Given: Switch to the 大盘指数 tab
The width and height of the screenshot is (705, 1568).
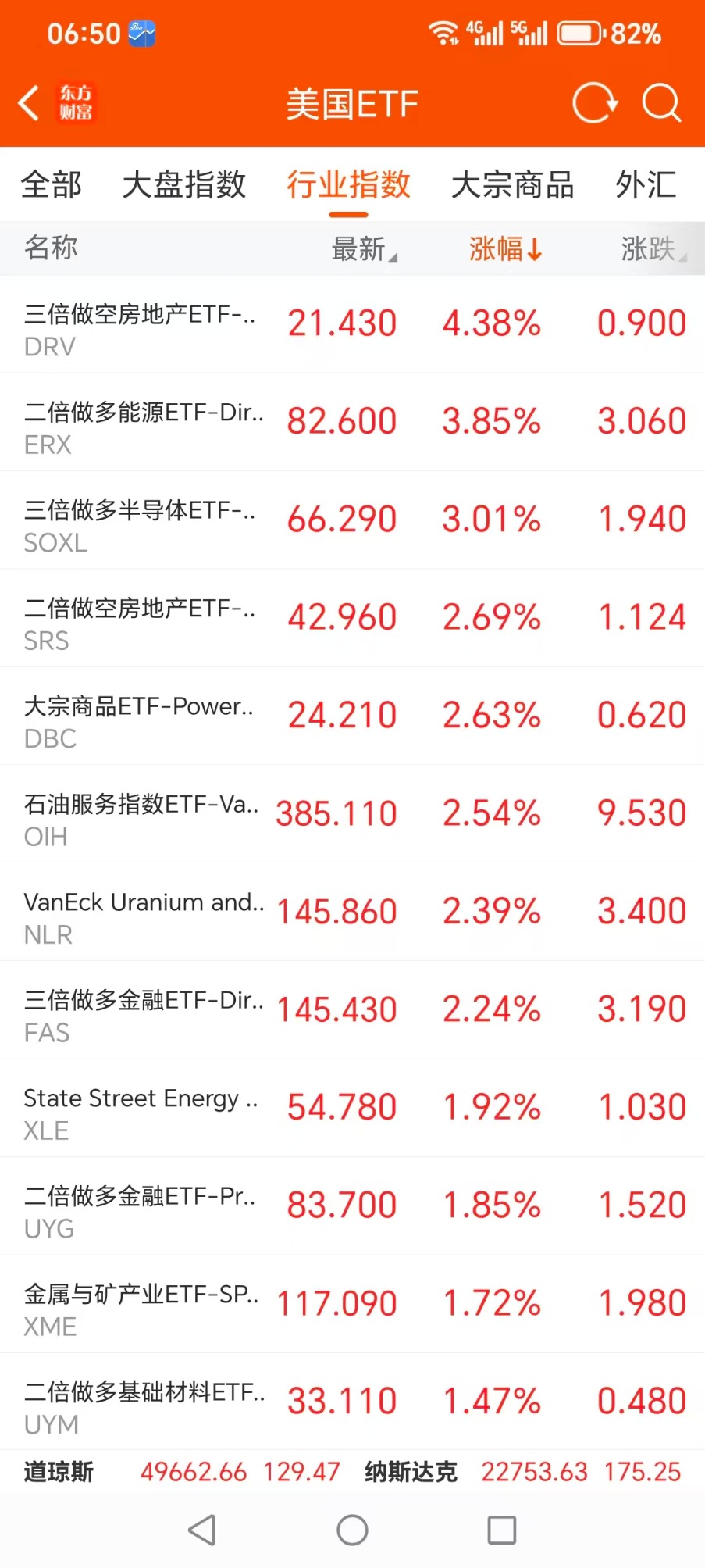Looking at the screenshot, I should click(x=184, y=185).
